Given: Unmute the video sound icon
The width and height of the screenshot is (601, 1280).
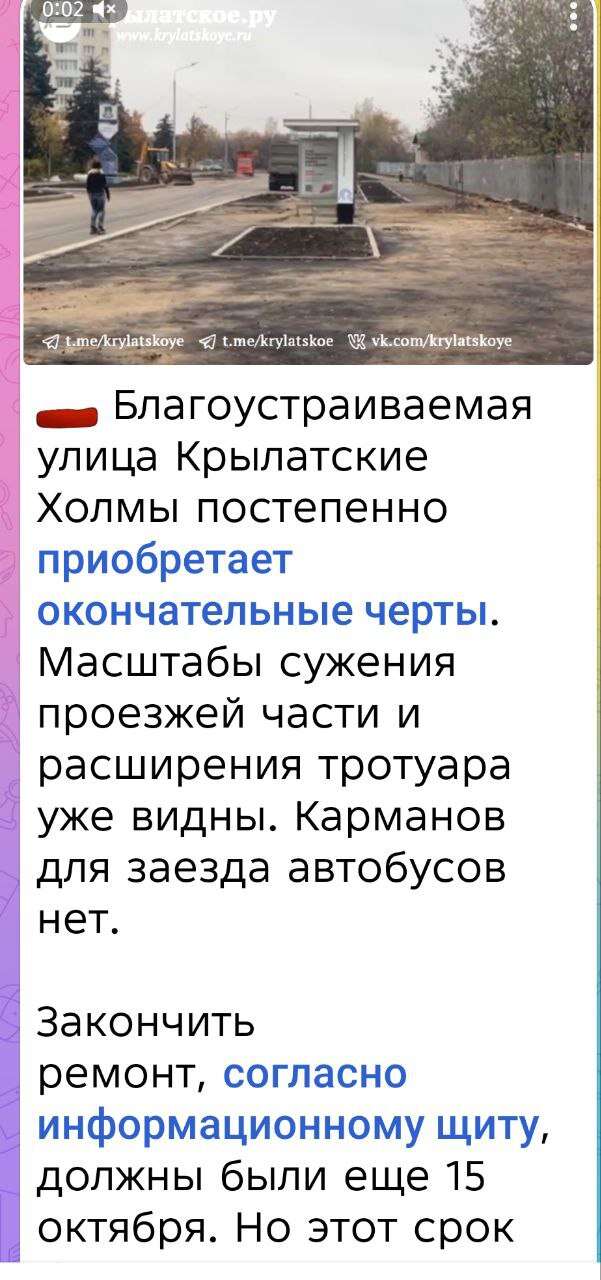Looking at the screenshot, I should 104,10.
